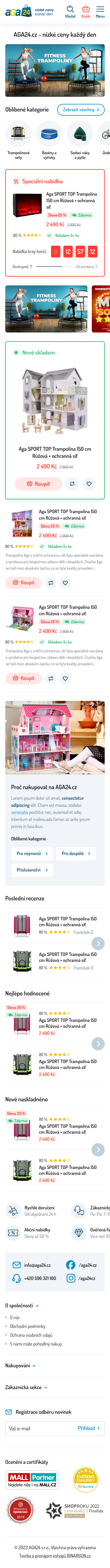Focus the Váš e-mail newsletter field
The width and height of the screenshot is (110, 1568).
click(40, 1428)
